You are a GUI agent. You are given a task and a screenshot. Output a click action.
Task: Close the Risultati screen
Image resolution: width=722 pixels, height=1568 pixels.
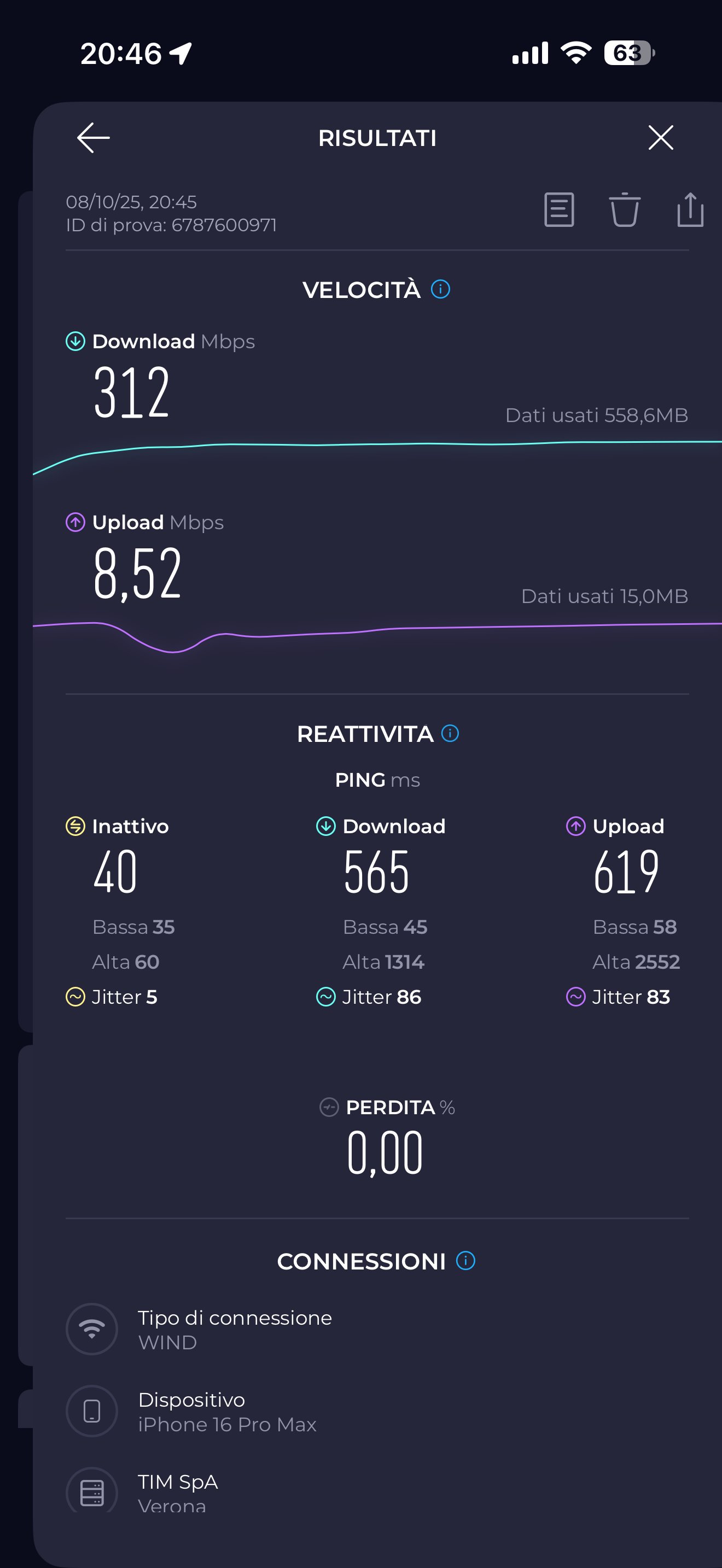point(661,138)
